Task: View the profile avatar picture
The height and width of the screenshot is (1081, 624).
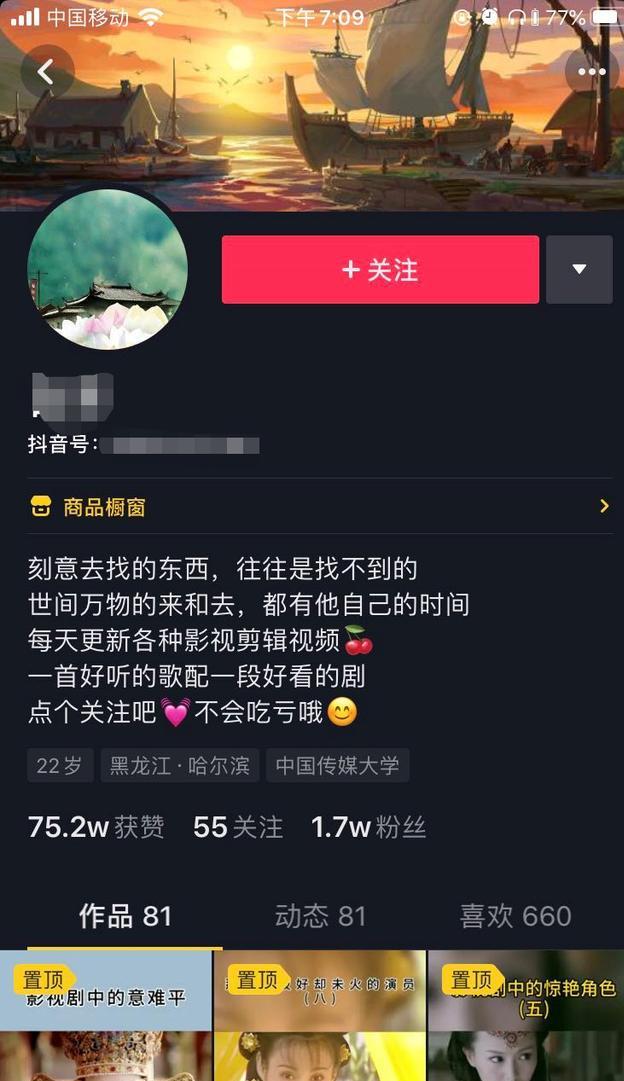Action: (x=107, y=269)
